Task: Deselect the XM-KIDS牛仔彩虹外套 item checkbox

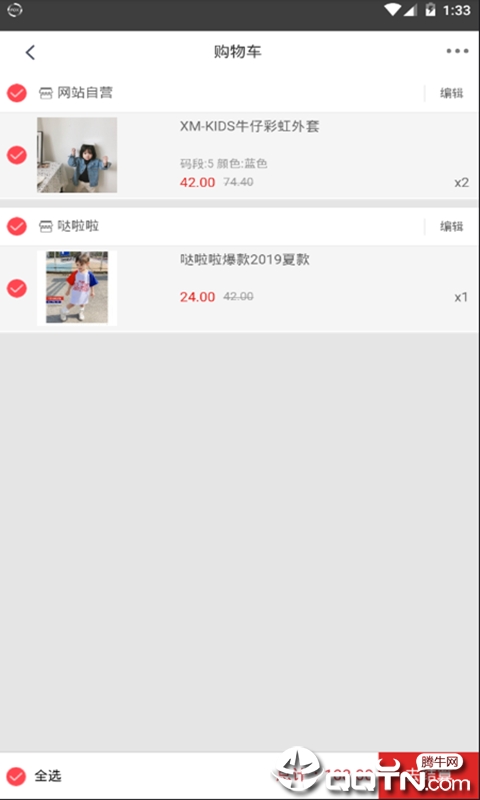Action: point(17,155)
